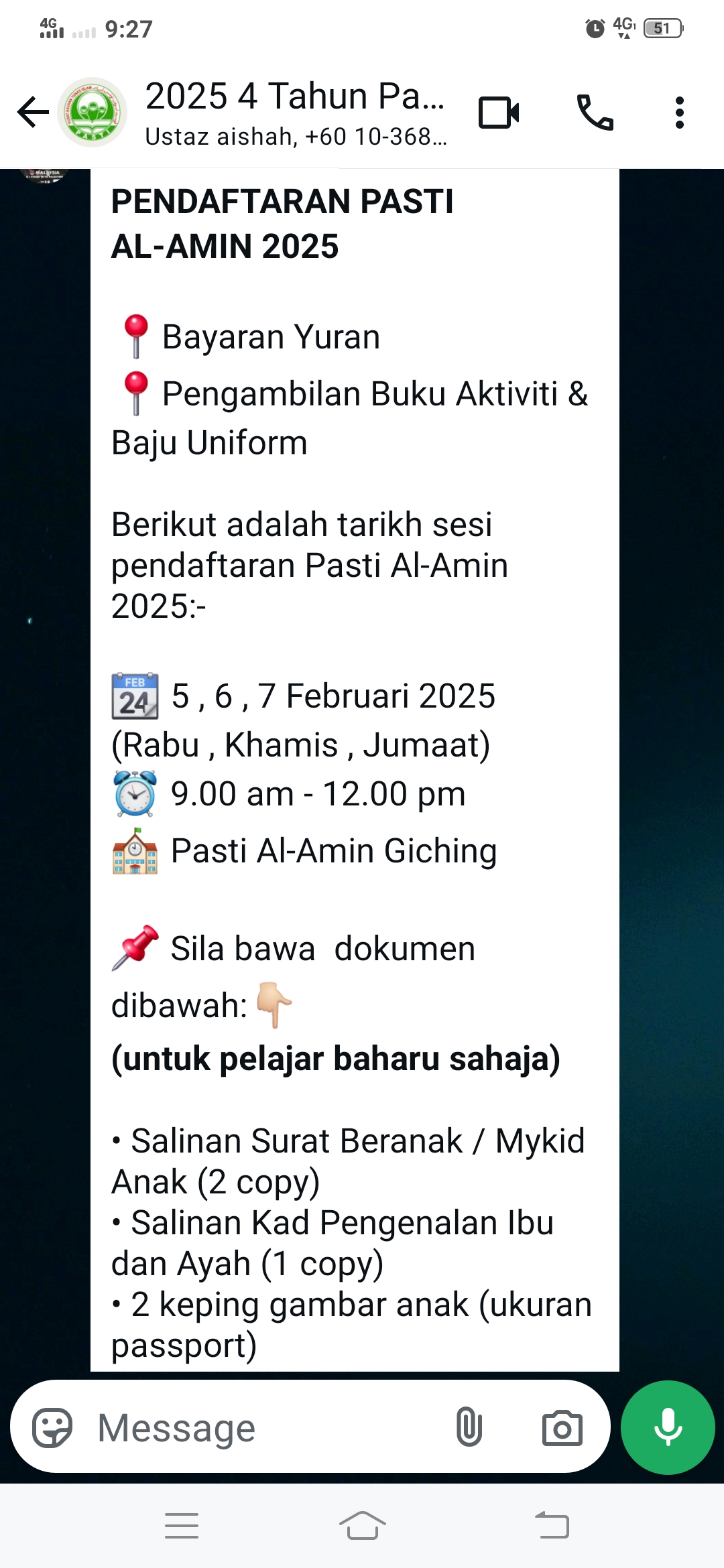
Task: Tap the system home button
Action: 362,1526
